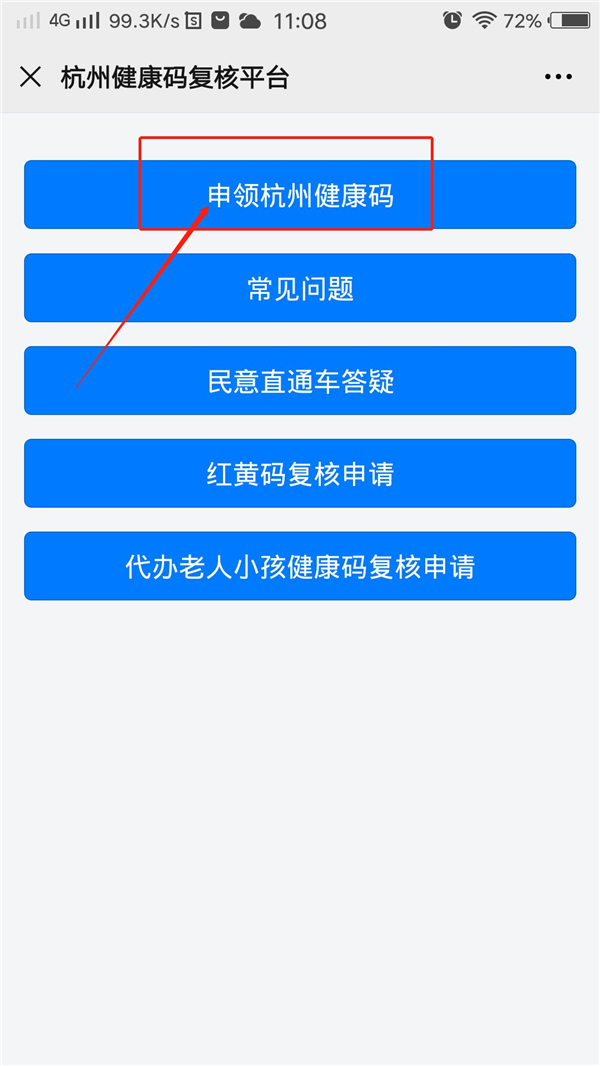
Task: Start 红黄码复核申请
Action: point(300,473)
